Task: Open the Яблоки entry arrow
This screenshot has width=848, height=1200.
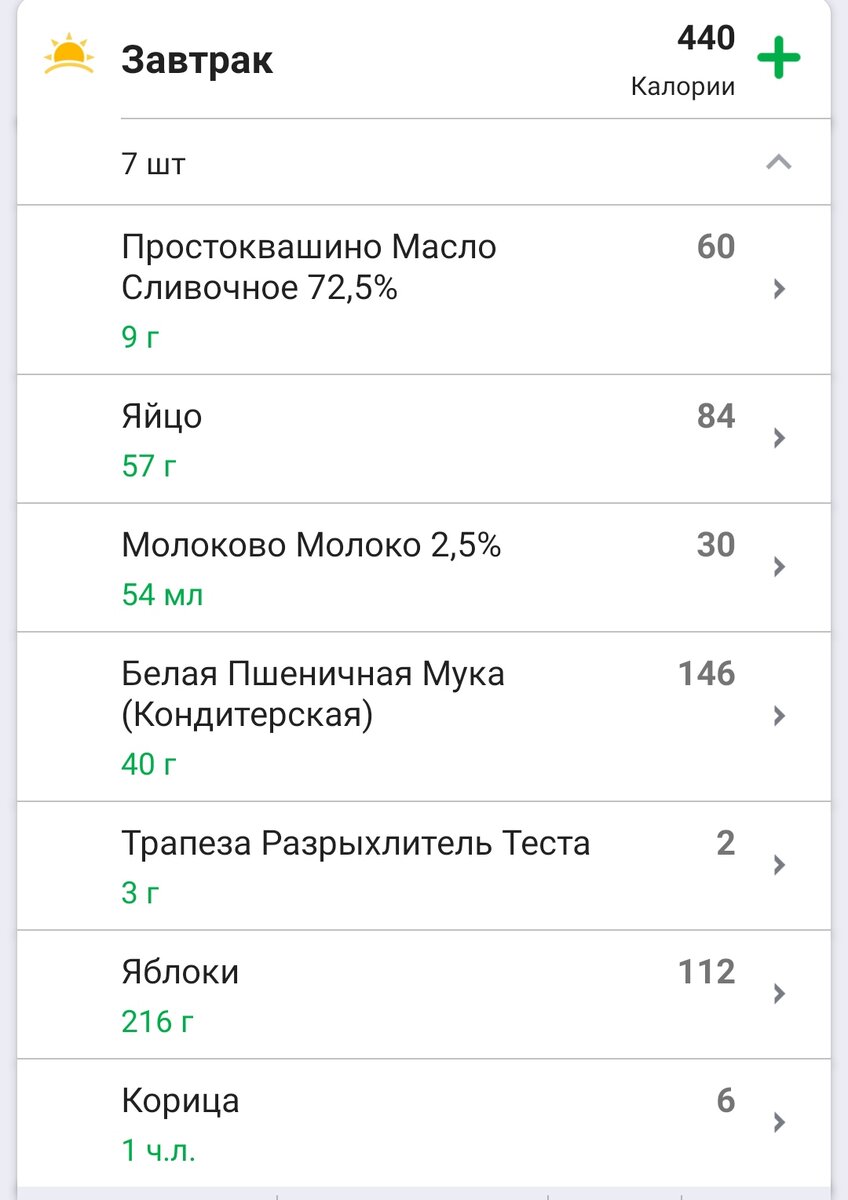Action: [x=779, y=993]
